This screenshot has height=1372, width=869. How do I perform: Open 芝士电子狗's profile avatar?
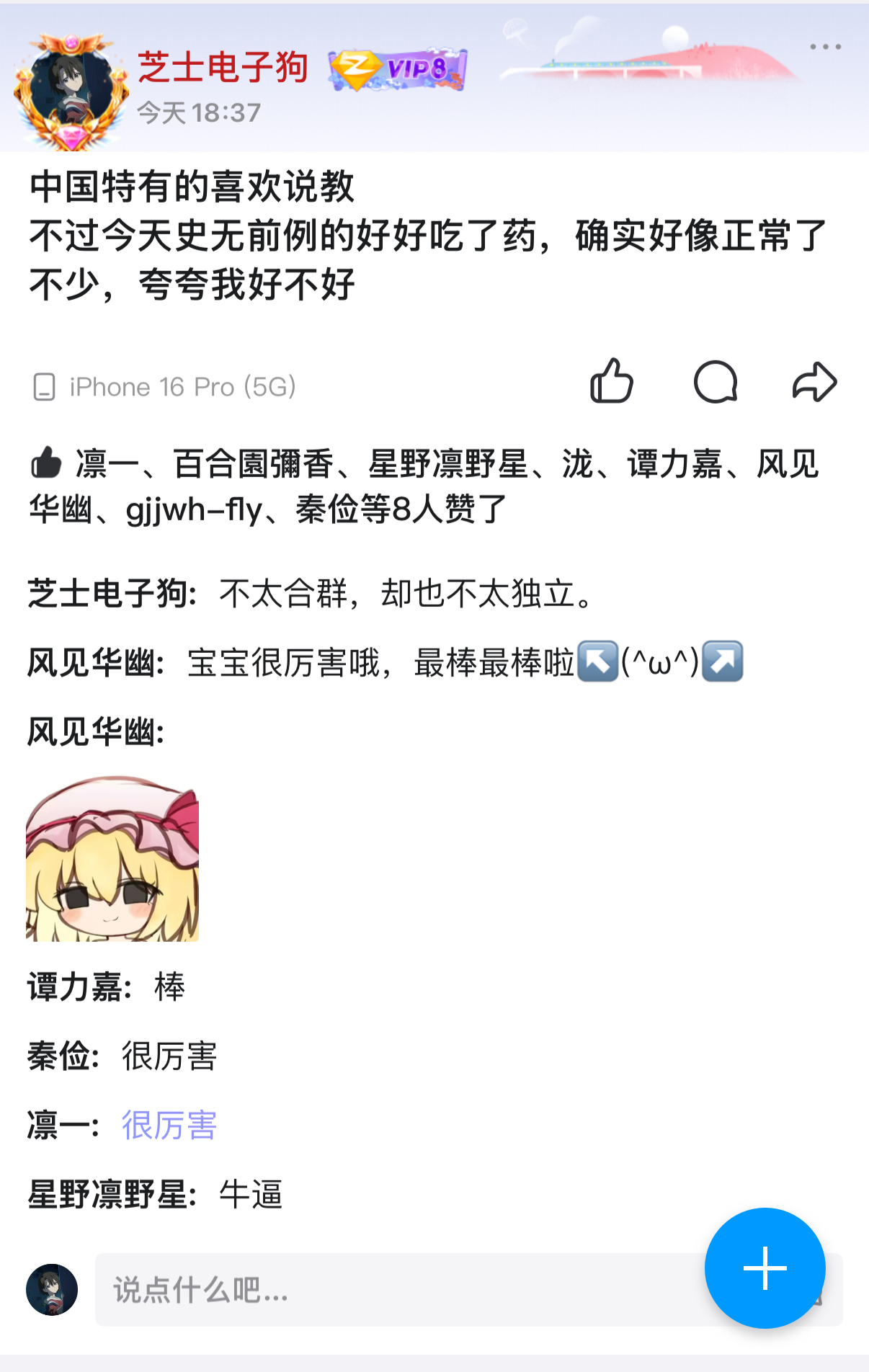pyautogui.click(x=71, y=92)
